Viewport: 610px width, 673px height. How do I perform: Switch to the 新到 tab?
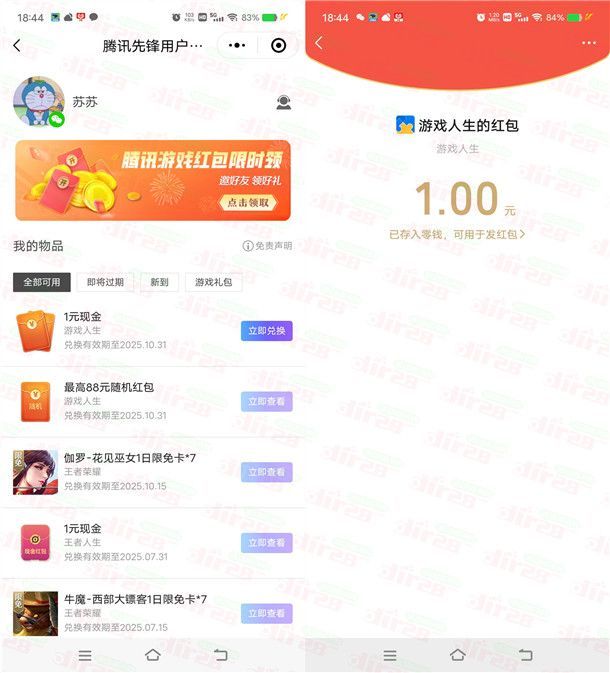point(160,282)
